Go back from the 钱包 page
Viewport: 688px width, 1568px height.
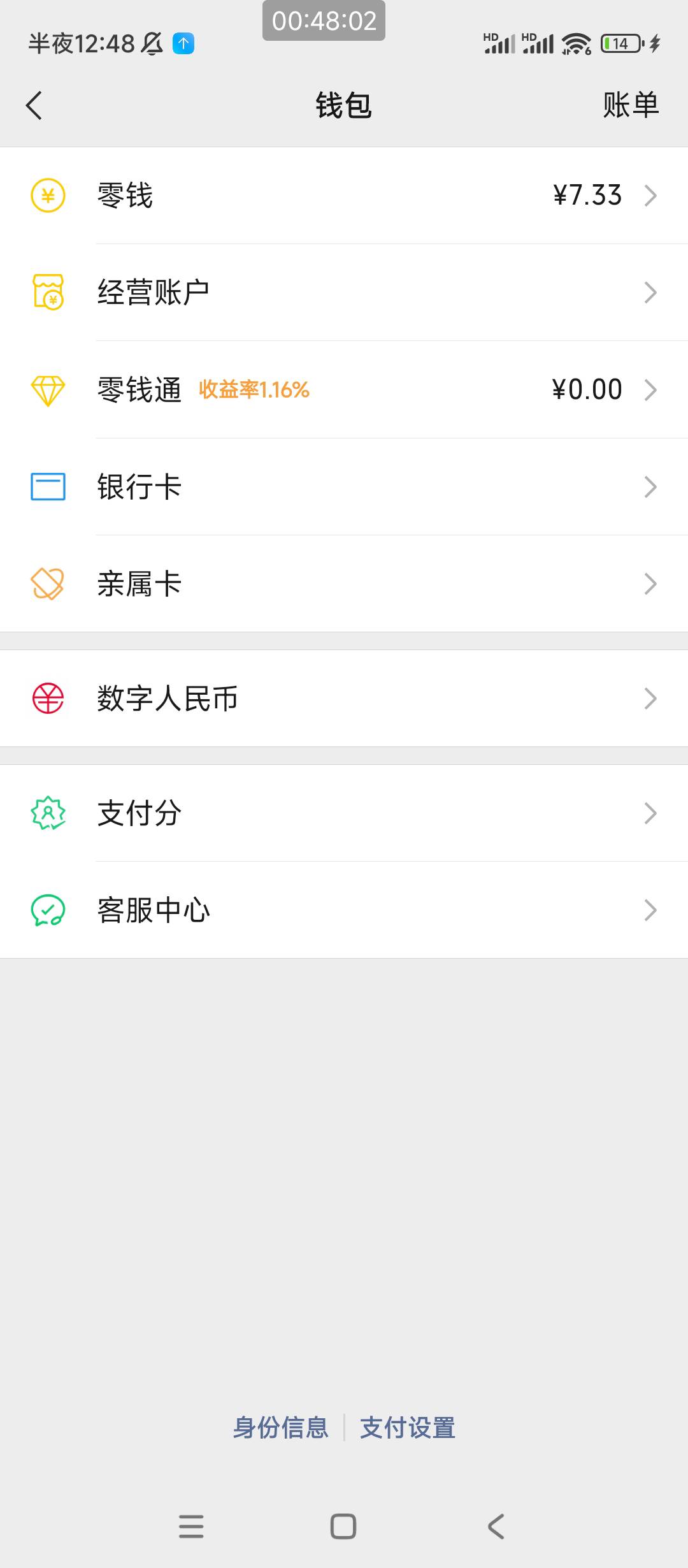[x=34, y=105]
